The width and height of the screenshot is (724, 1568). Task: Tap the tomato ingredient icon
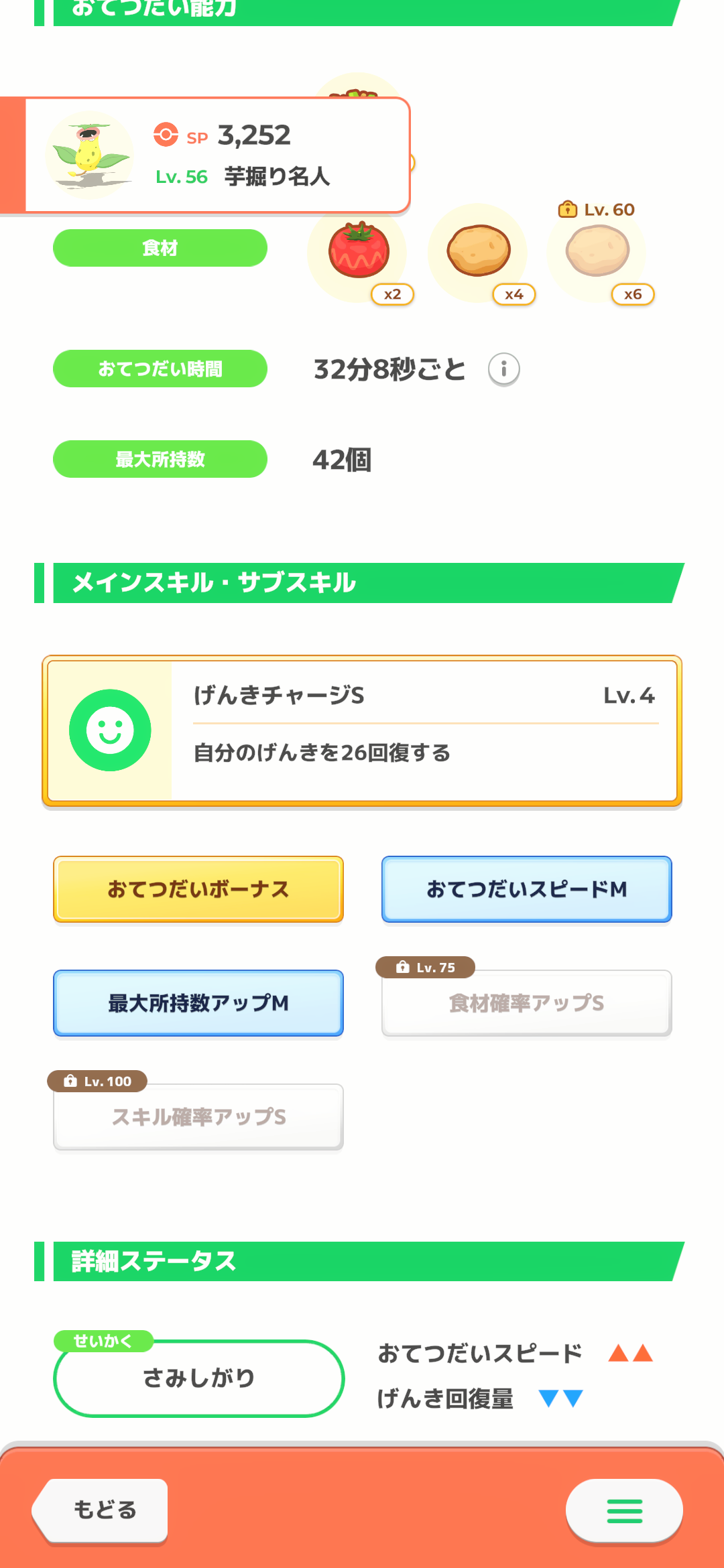[359, 253]
